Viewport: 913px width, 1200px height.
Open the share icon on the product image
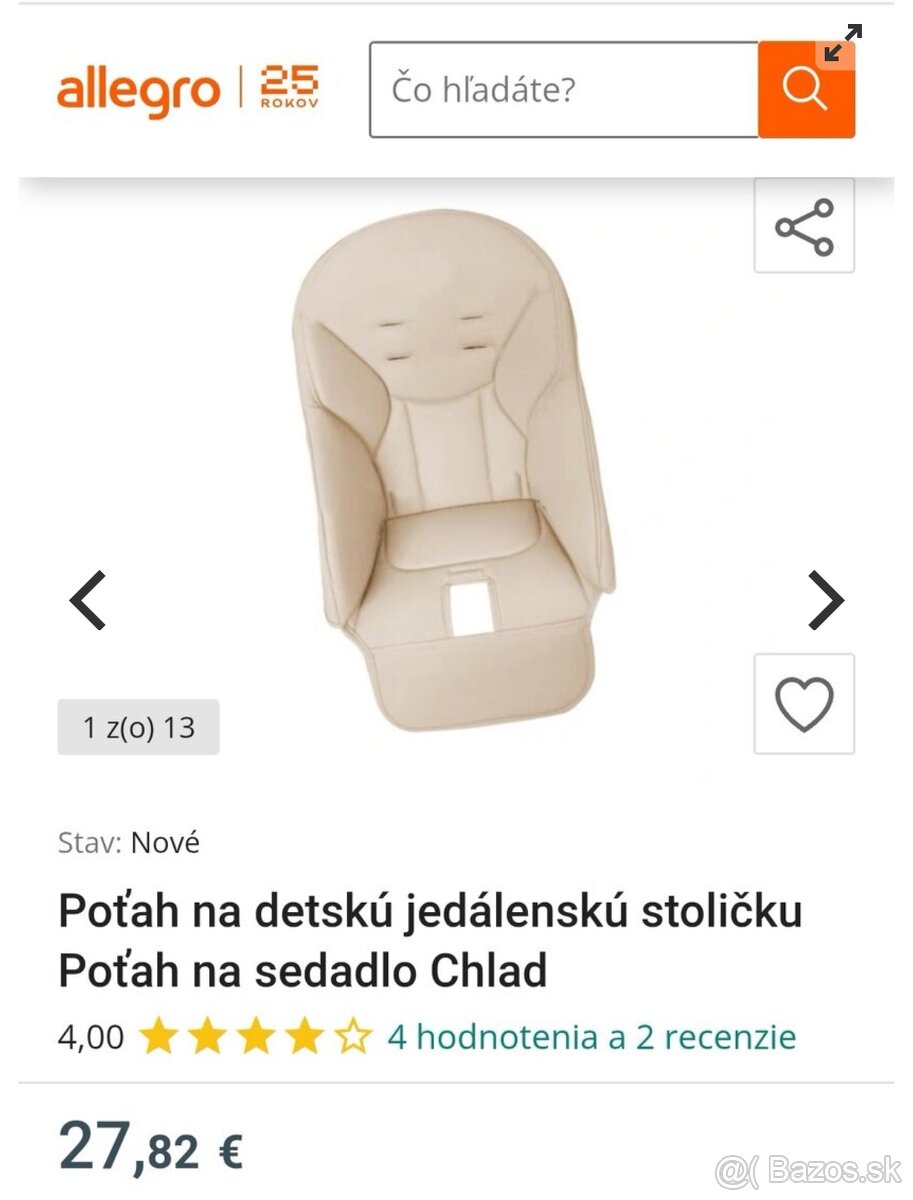coord(805,226)
